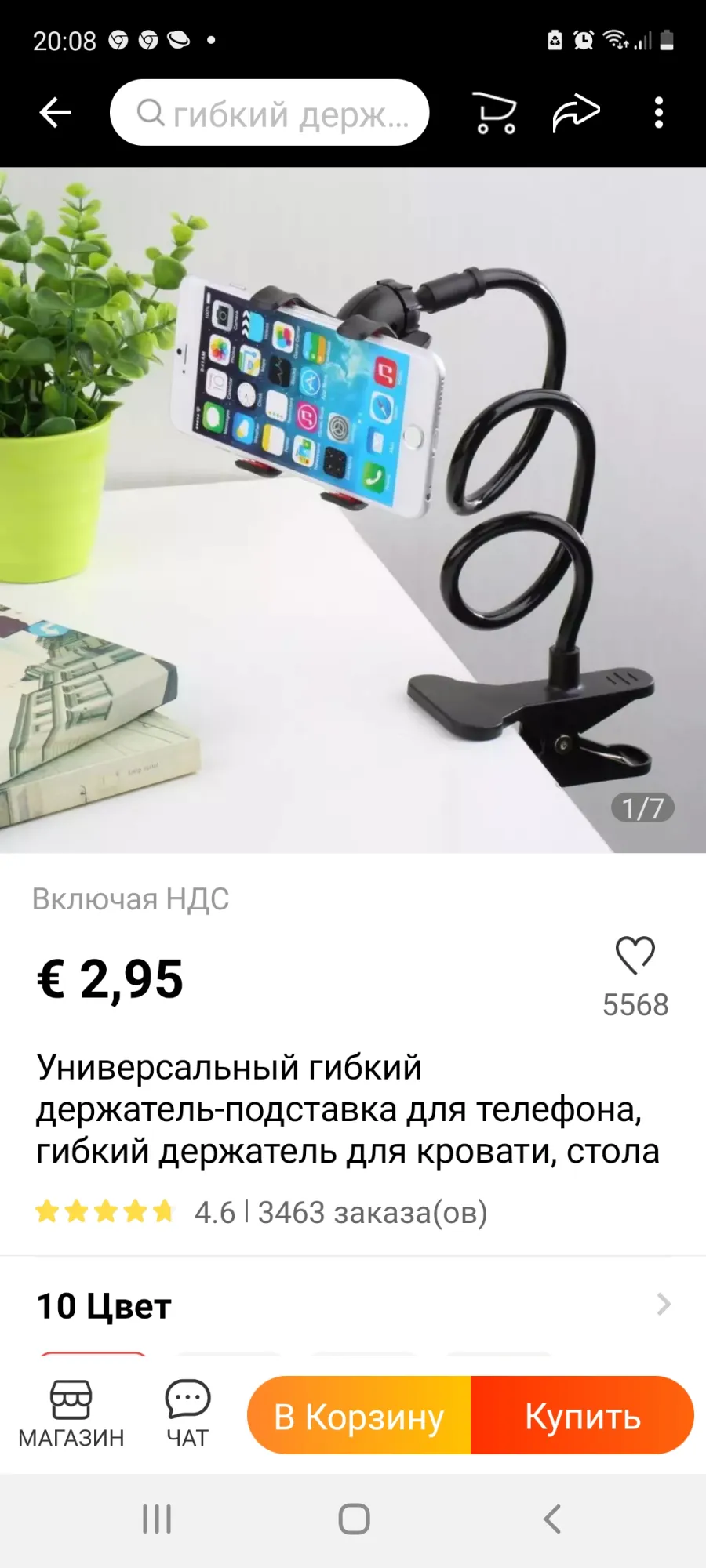Open ЧАТ with the seller

(x=187, y=1414)
